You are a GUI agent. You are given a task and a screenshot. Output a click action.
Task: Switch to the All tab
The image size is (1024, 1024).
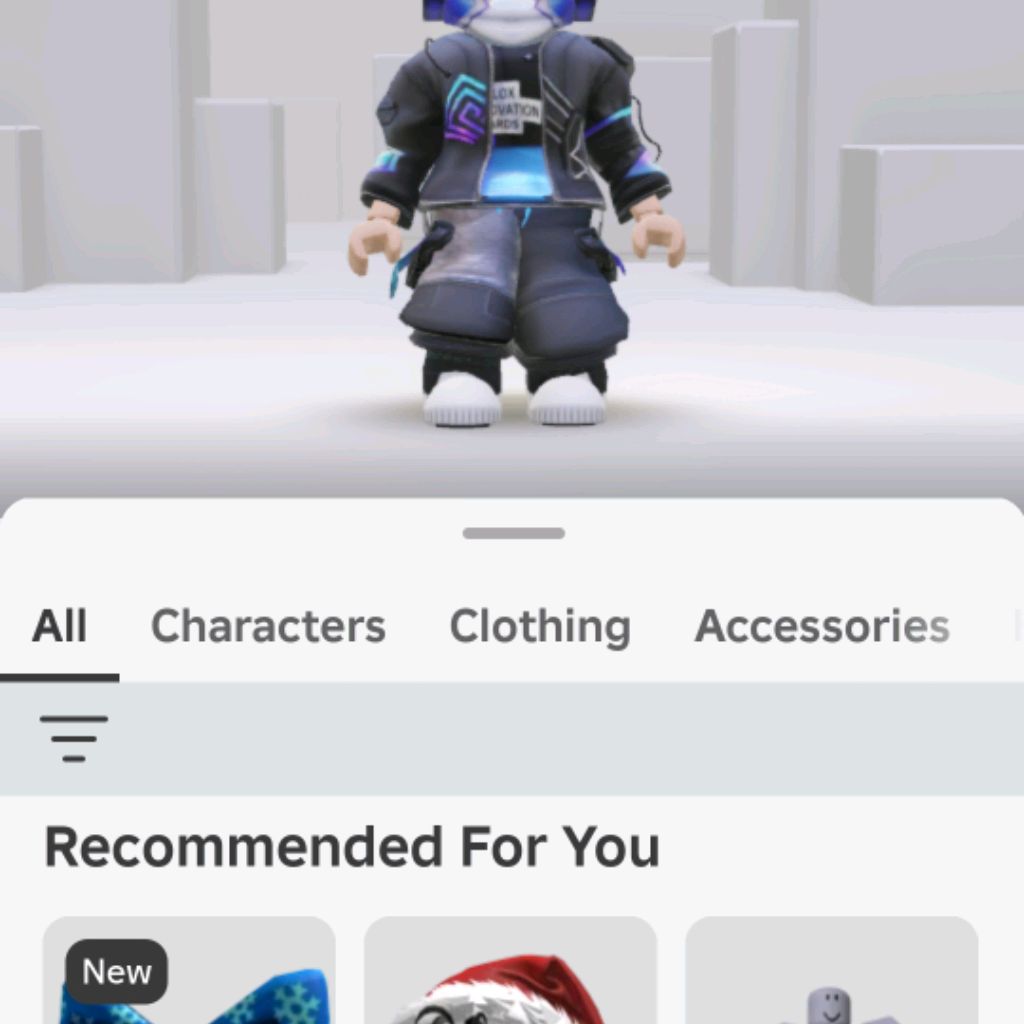click(x=59, y=627)
